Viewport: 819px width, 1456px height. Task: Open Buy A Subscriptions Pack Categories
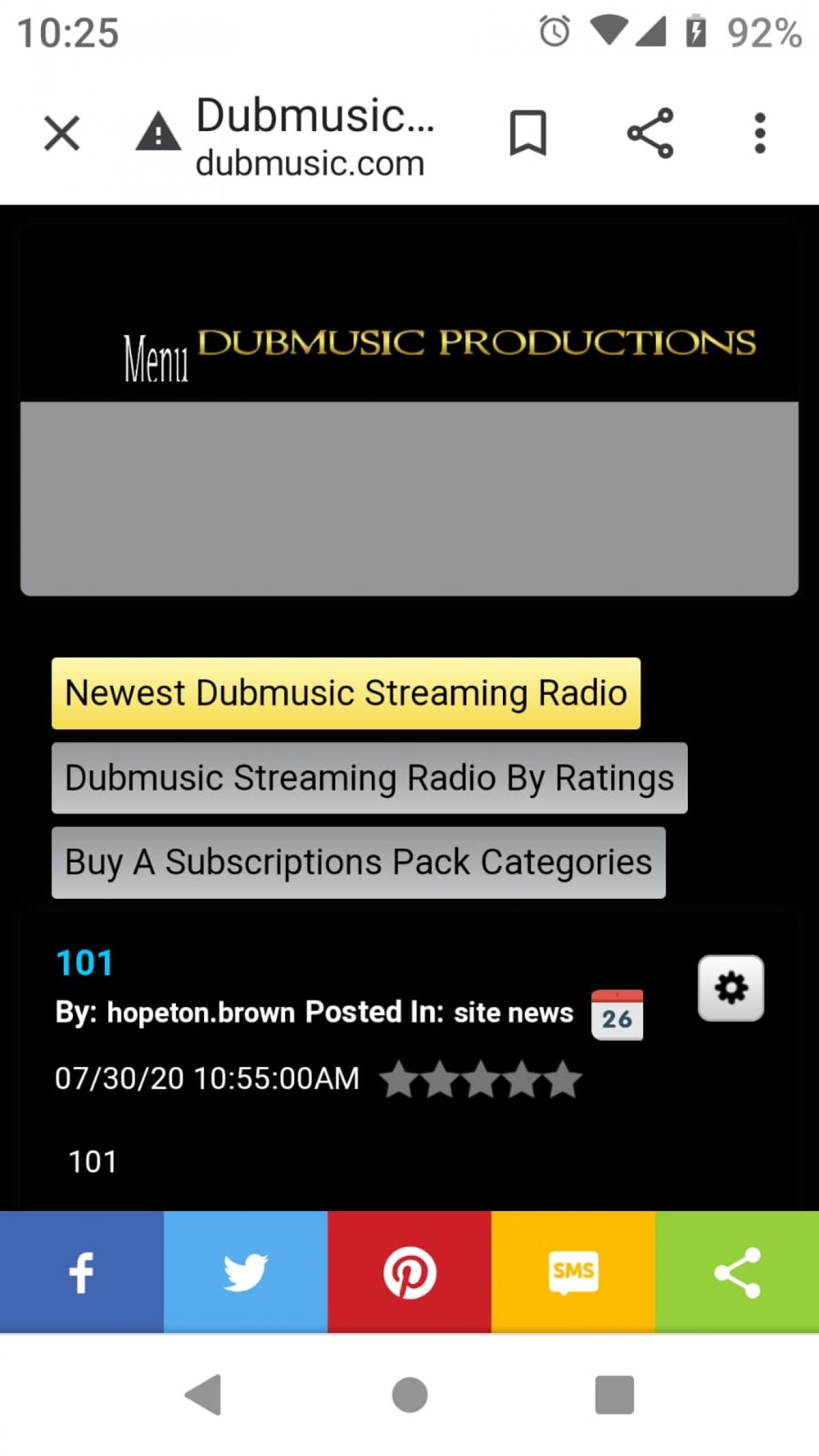[358, 862]
